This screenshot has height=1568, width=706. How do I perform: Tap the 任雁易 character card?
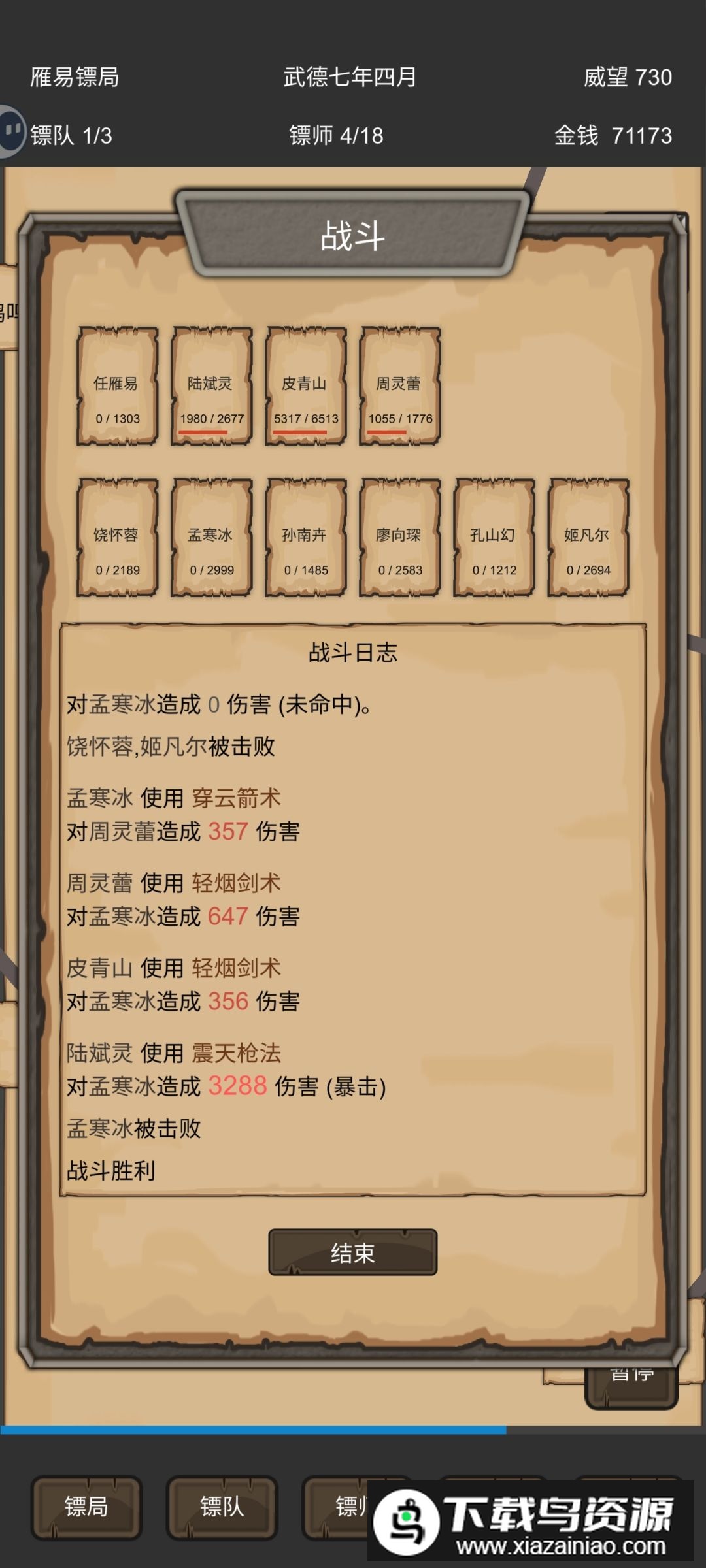coord(117,387)
